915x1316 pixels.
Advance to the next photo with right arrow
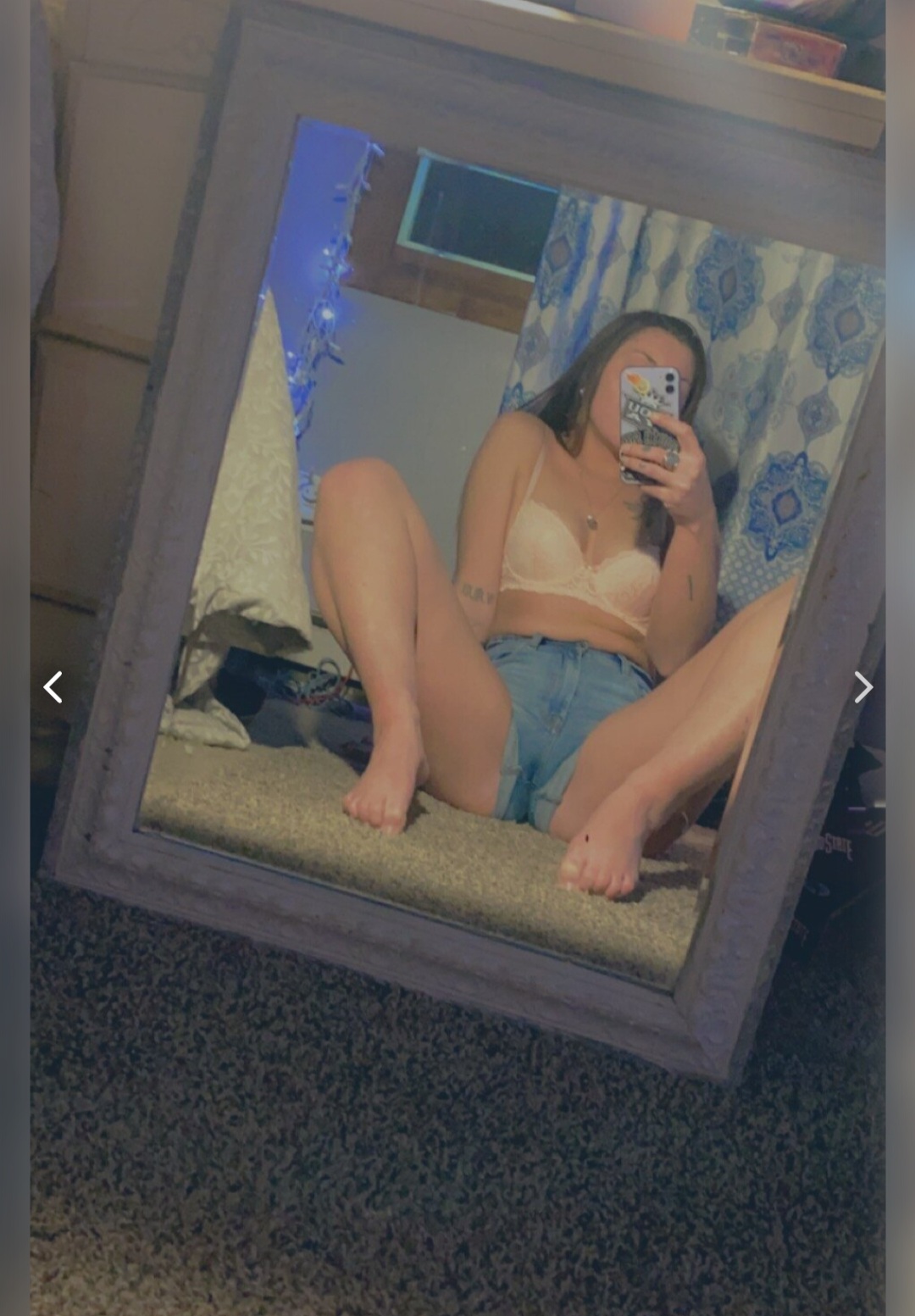click(x=862, y=687)
